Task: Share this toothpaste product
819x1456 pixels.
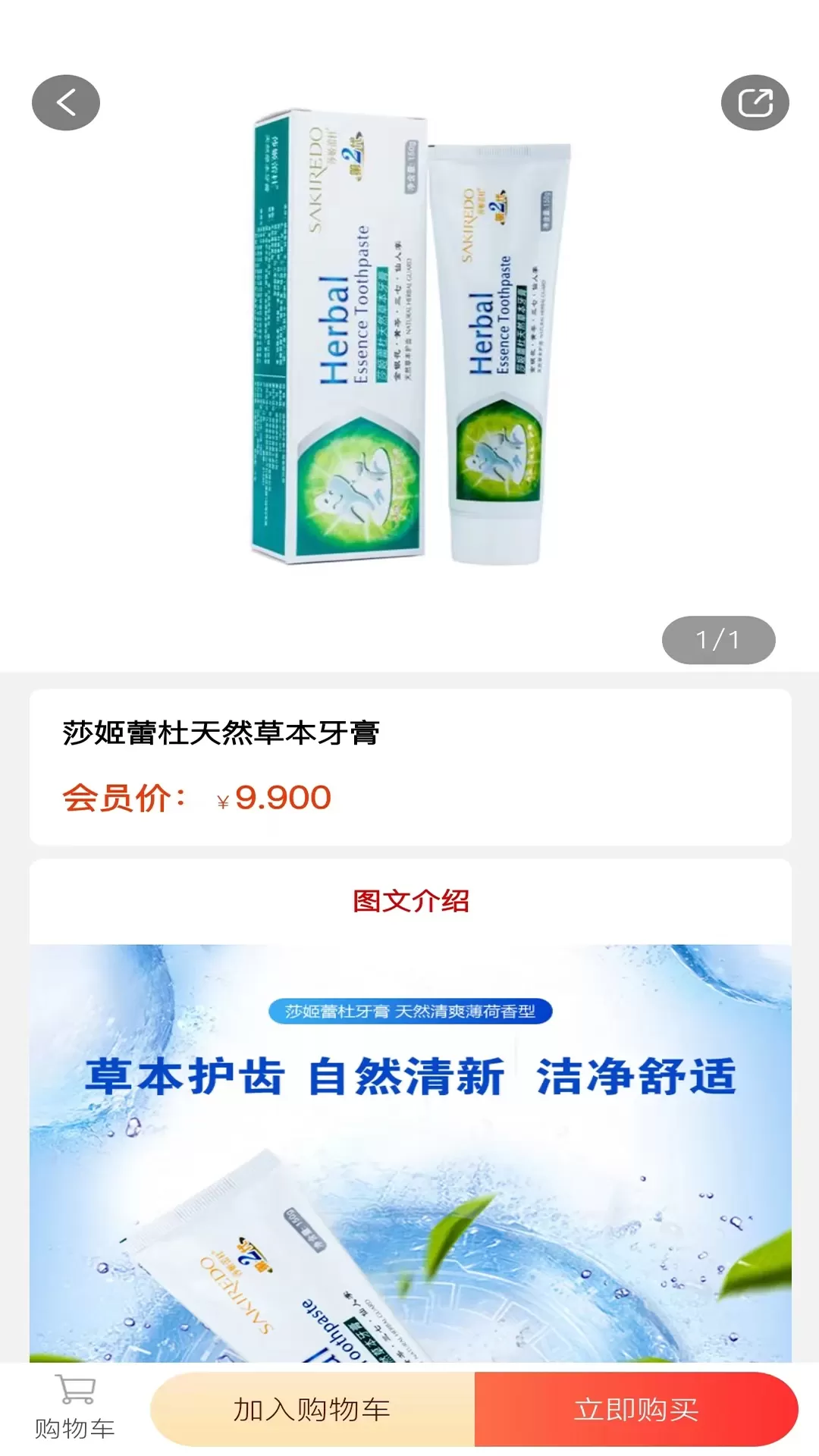Action: (755, 102)
